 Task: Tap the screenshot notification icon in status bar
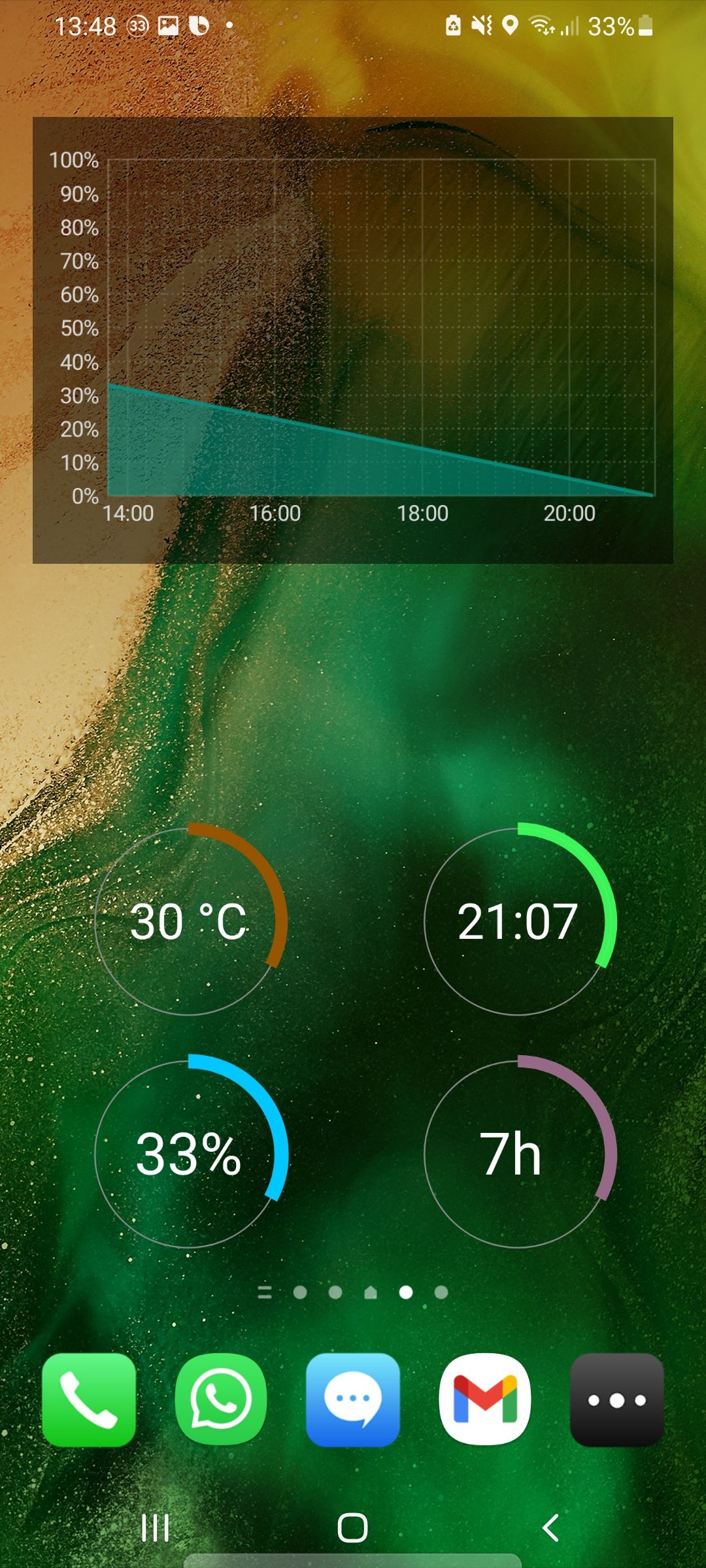click(x=167, y=25)
